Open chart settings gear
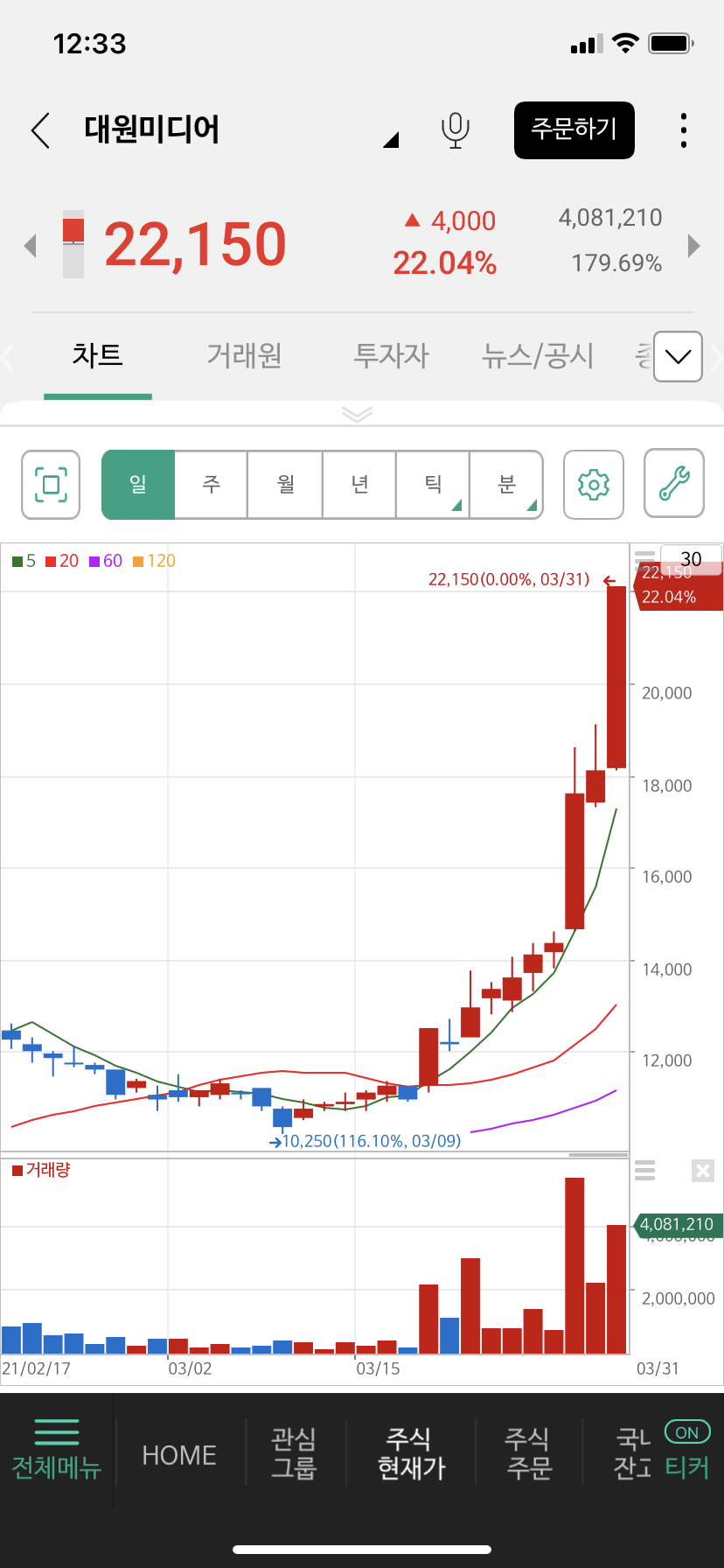724x1568 pixels. coord(594,484)
